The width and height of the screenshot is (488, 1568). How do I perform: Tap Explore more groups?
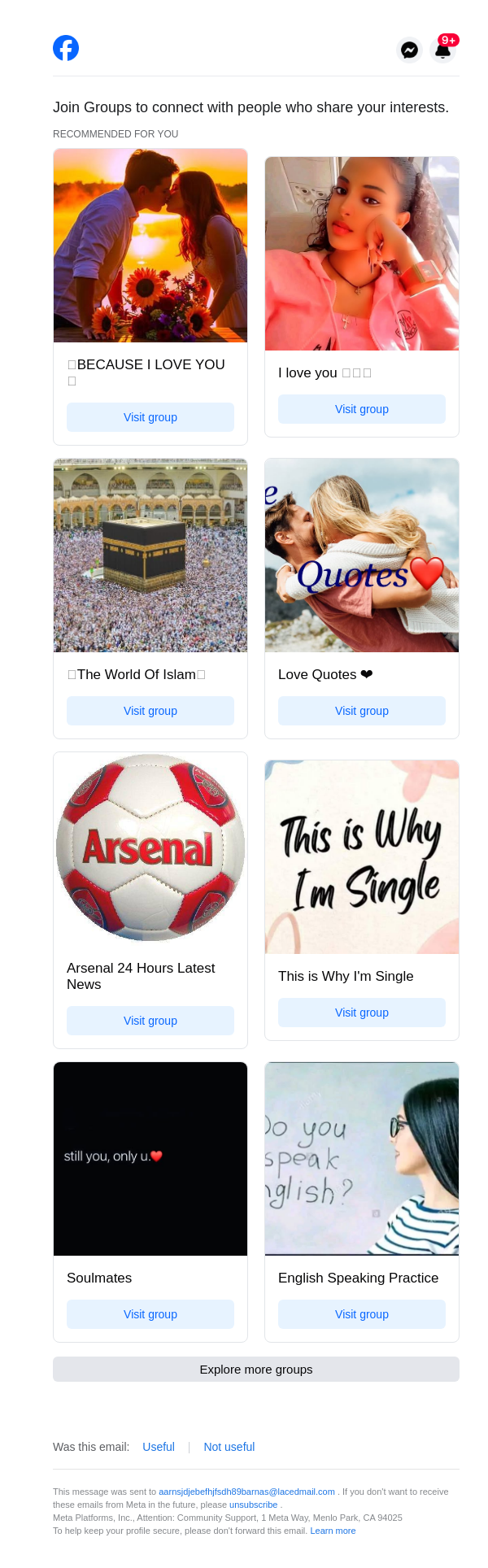coord(256,1370)
